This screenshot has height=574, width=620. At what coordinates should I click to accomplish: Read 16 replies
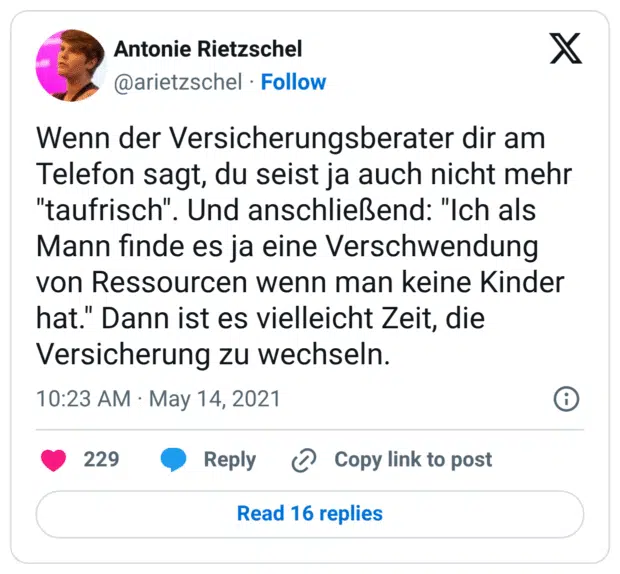pyautogui.click(x=309, y=514)
